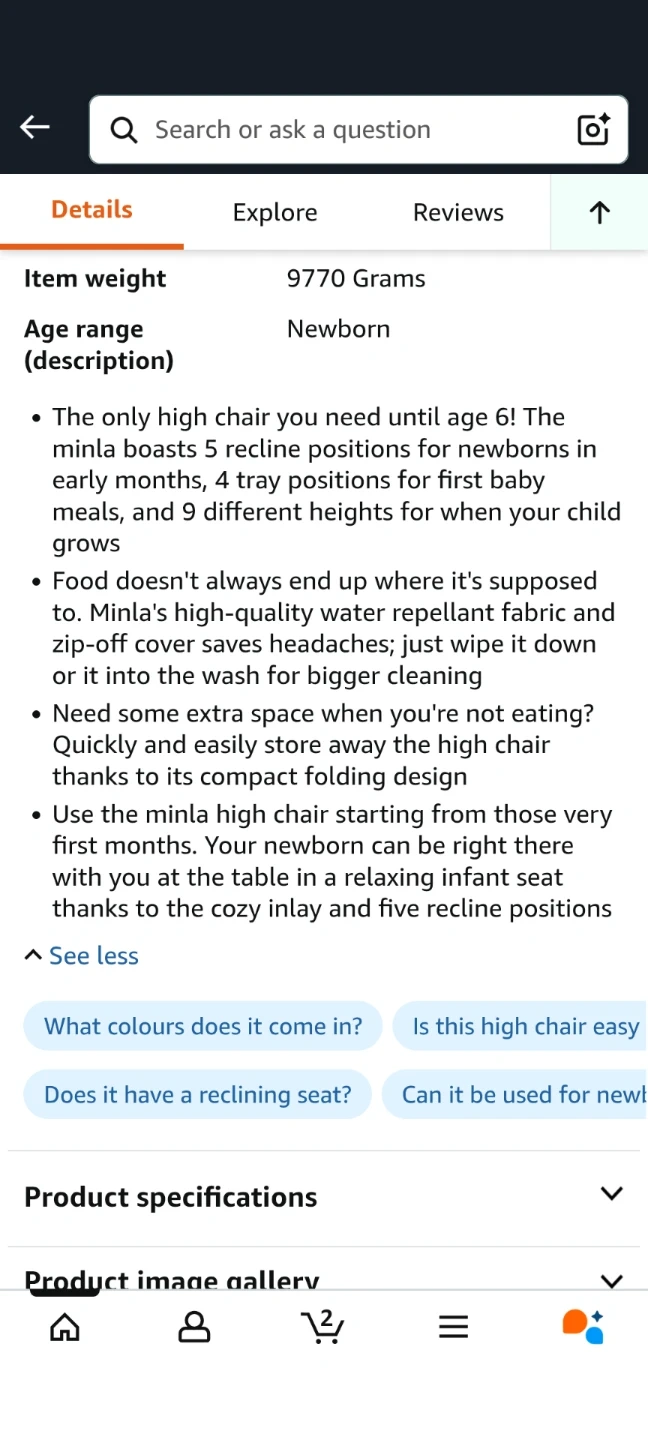This screenshot has width=648, height=1440.
Task: Ask "What colours does it come in?"
Action: coord(203,1026)
